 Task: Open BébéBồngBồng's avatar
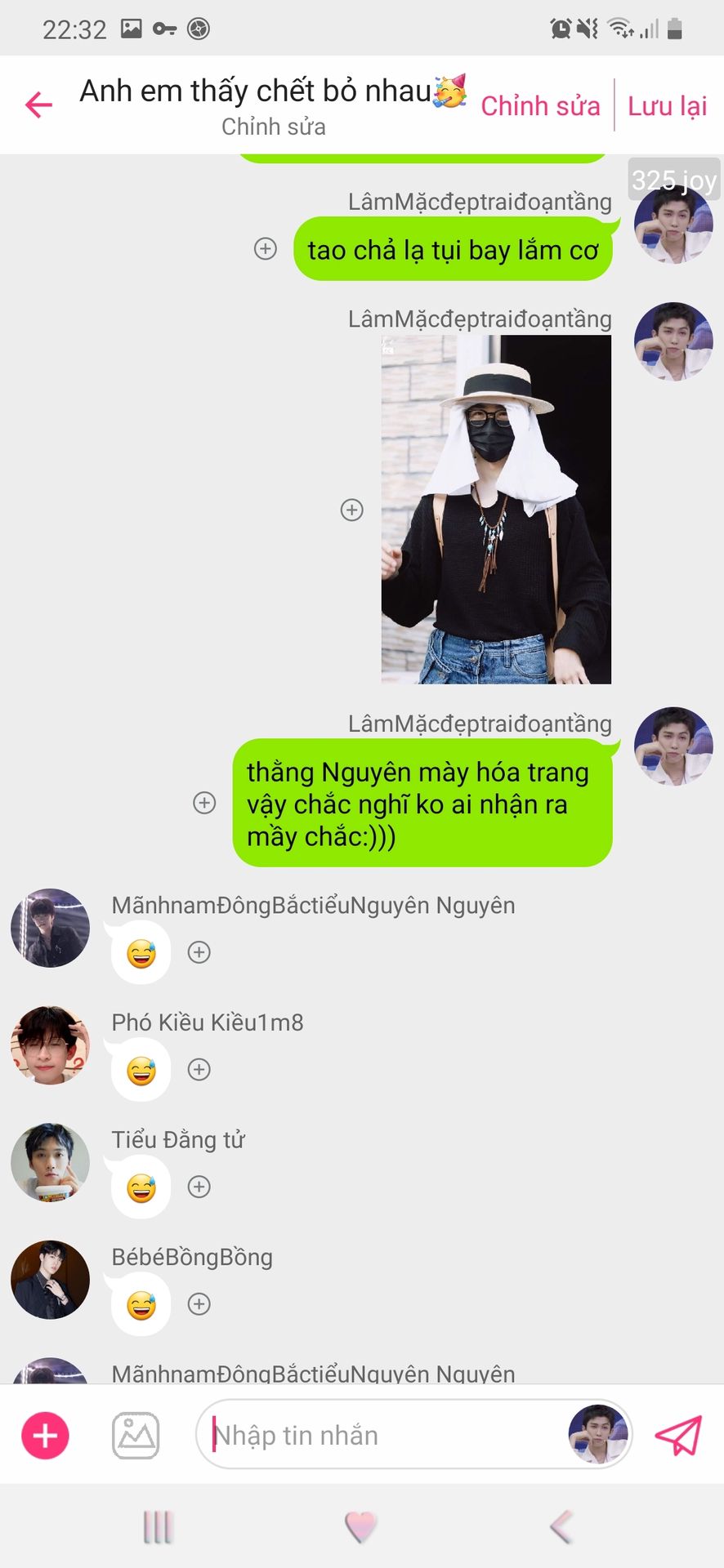tap(51, 1280)
